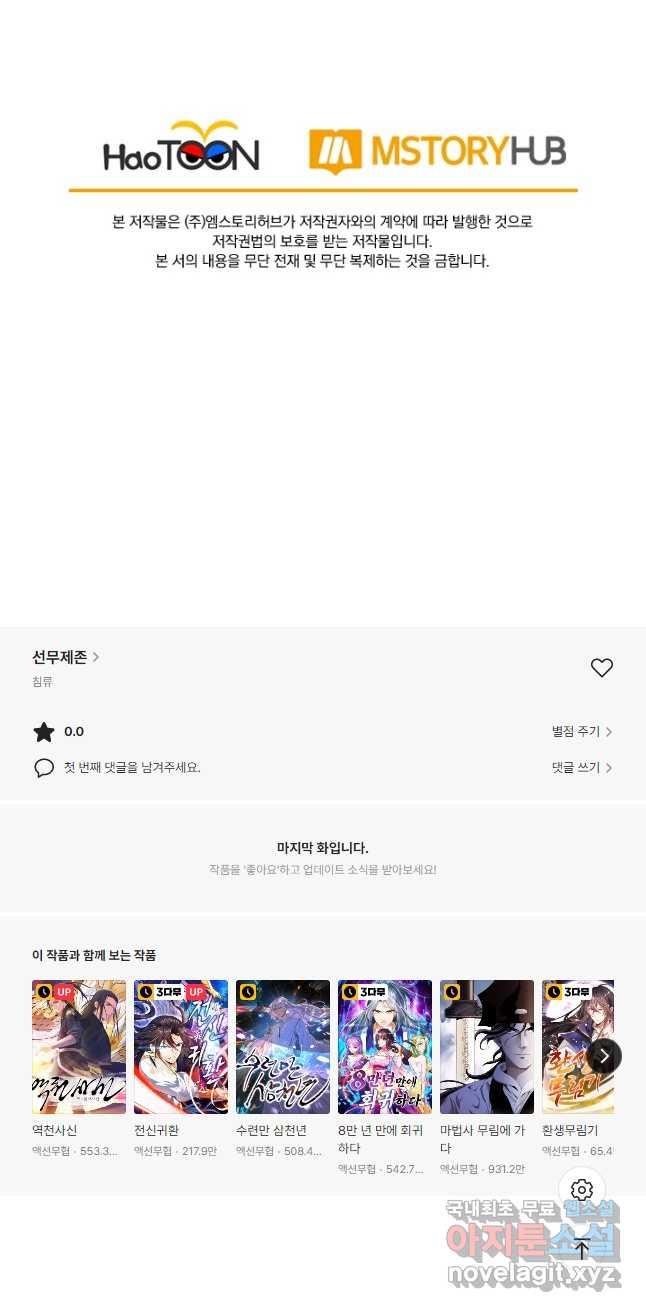
Task: Open the 선무제존 series page link
Action: (65, 657)
